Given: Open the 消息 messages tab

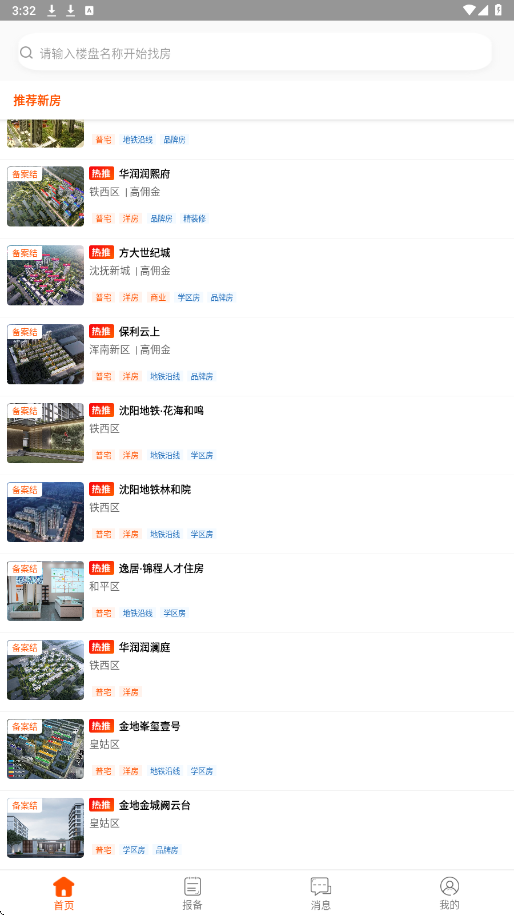Looking at the screenshot, I should [321, 893].
